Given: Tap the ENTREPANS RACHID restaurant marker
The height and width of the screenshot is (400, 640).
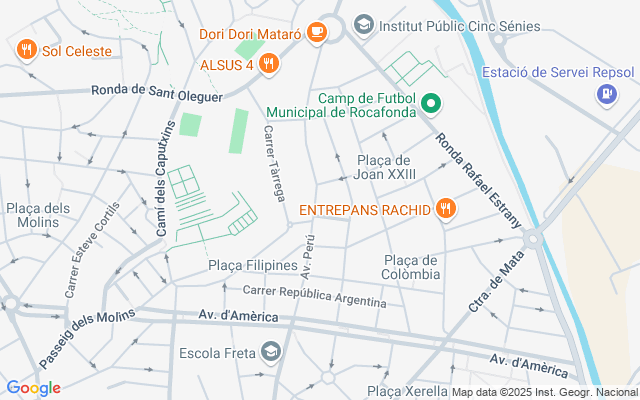Looking at the screenshot, I should coord(446,209).
